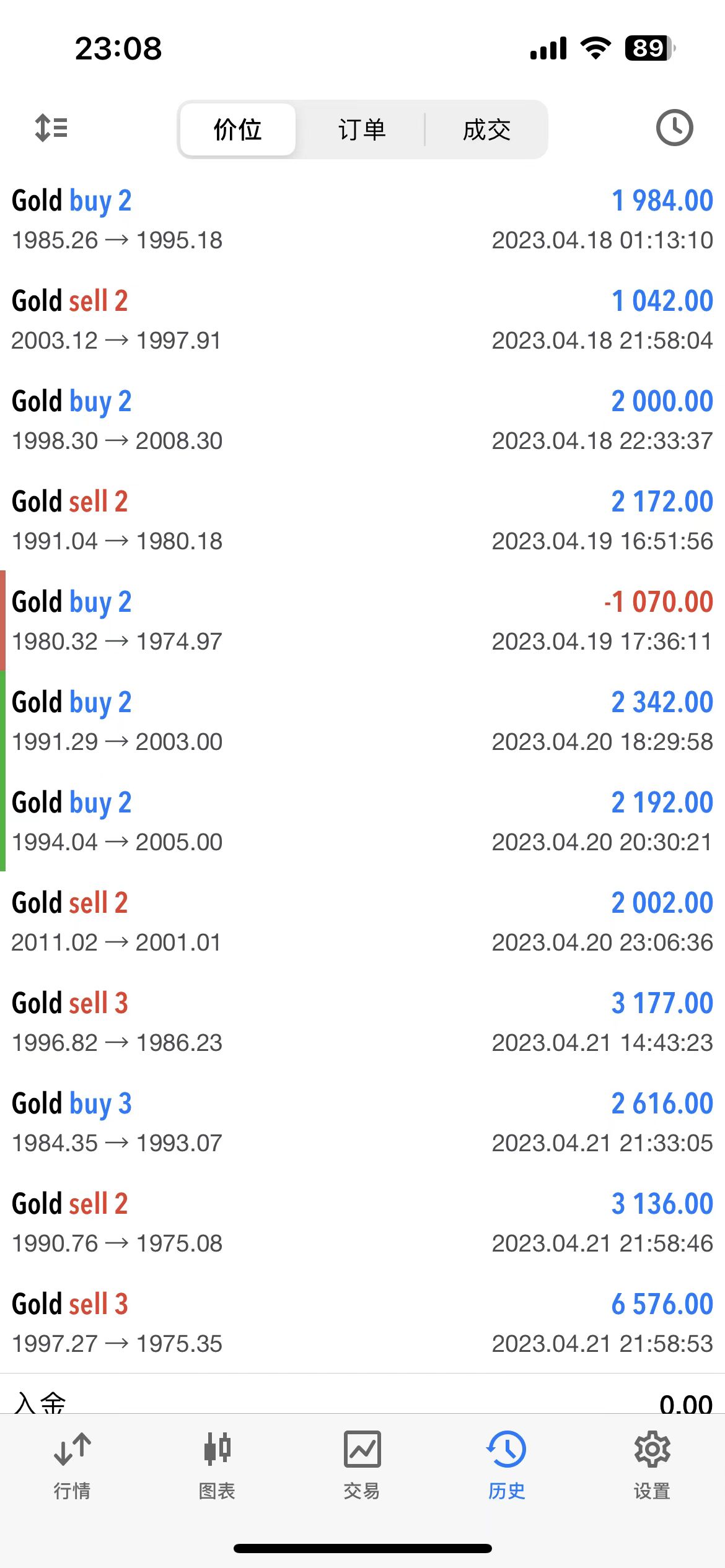Expand the Gold buy trade with 2 000.00 profit
This screenshot has width=725, height=1568.
click(x=362, y=420)
